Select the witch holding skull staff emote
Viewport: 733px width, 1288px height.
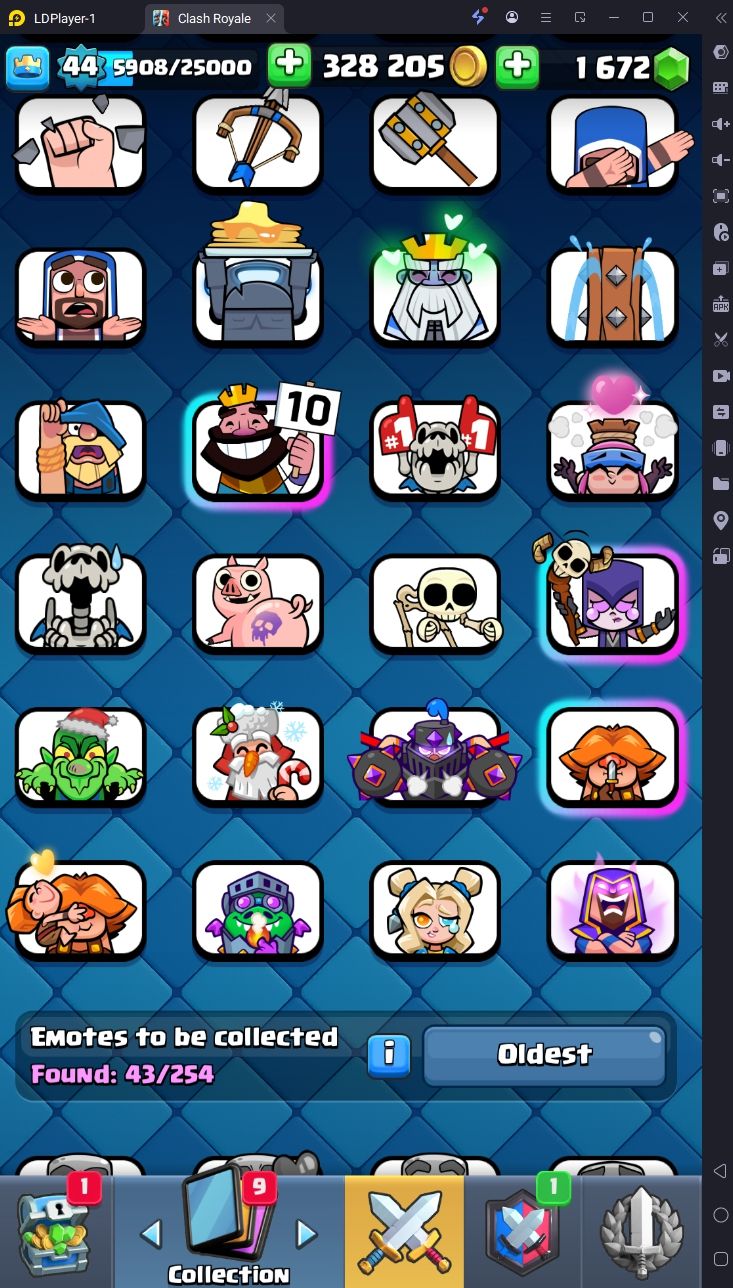(x=612, y=603)
